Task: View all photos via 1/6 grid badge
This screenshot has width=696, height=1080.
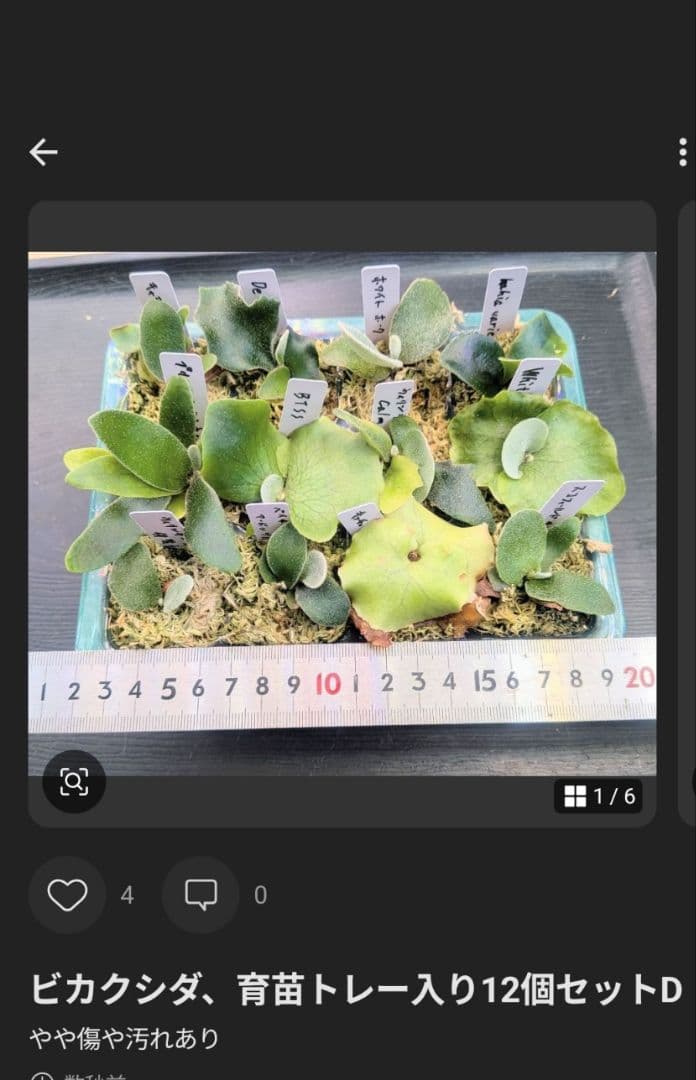Action: 598,796
